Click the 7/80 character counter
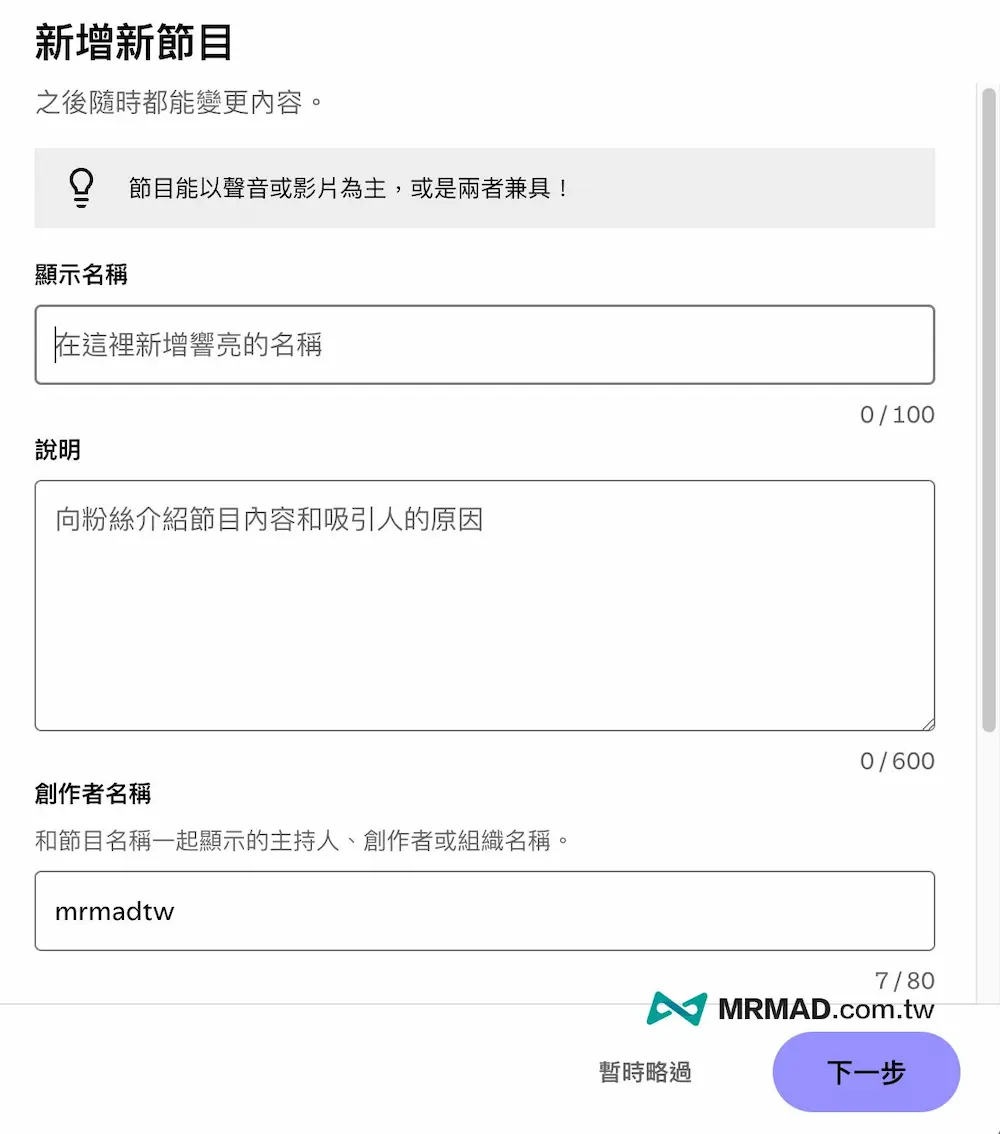 (904, 981)
